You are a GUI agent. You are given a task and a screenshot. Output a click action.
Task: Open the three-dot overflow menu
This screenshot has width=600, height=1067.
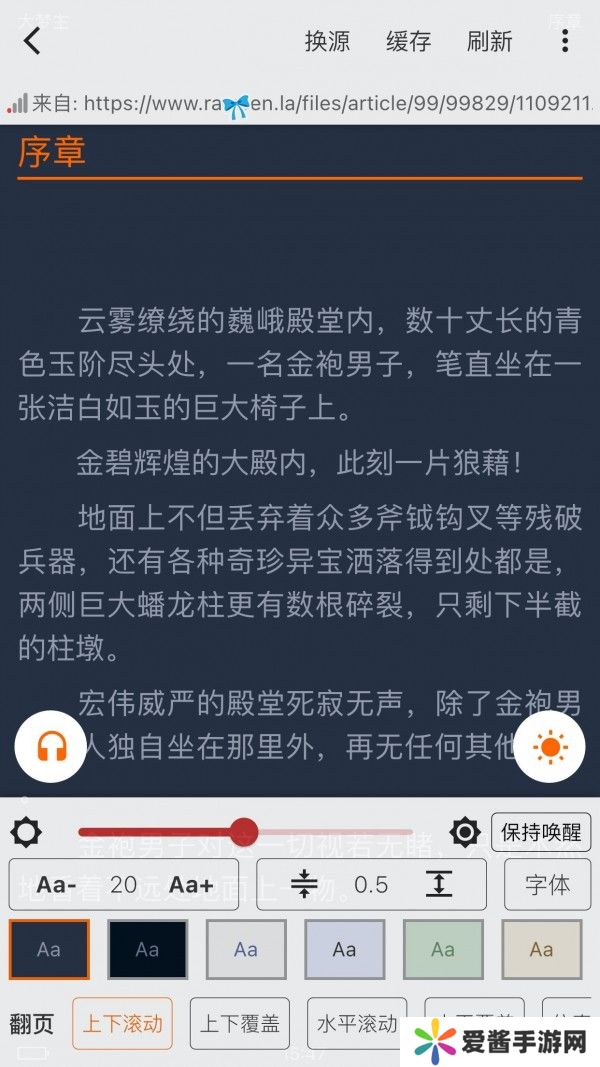coord(565,41)
